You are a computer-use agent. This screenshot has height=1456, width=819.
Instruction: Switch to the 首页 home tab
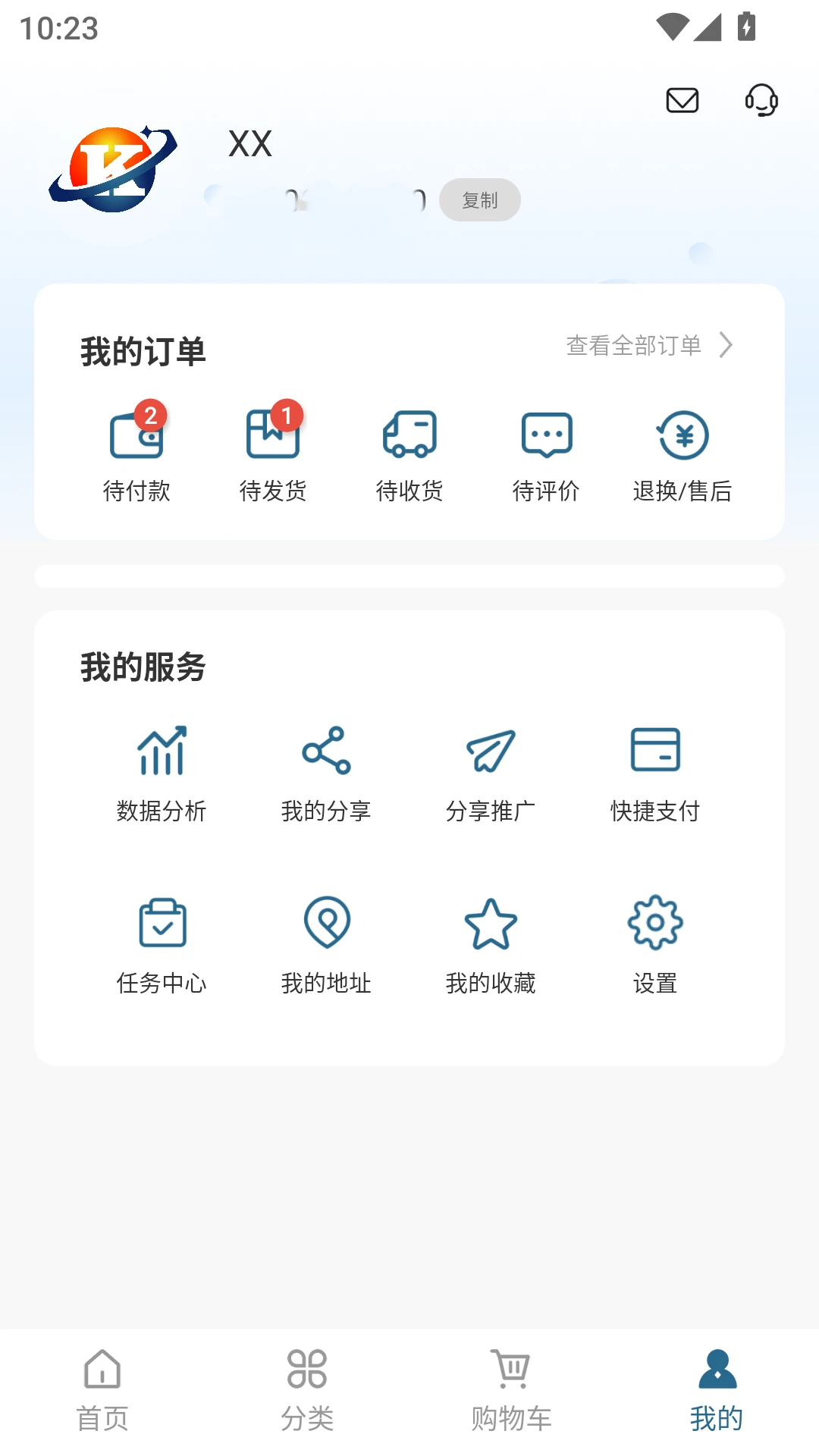pyautogui.click(x=102, y=1391)
